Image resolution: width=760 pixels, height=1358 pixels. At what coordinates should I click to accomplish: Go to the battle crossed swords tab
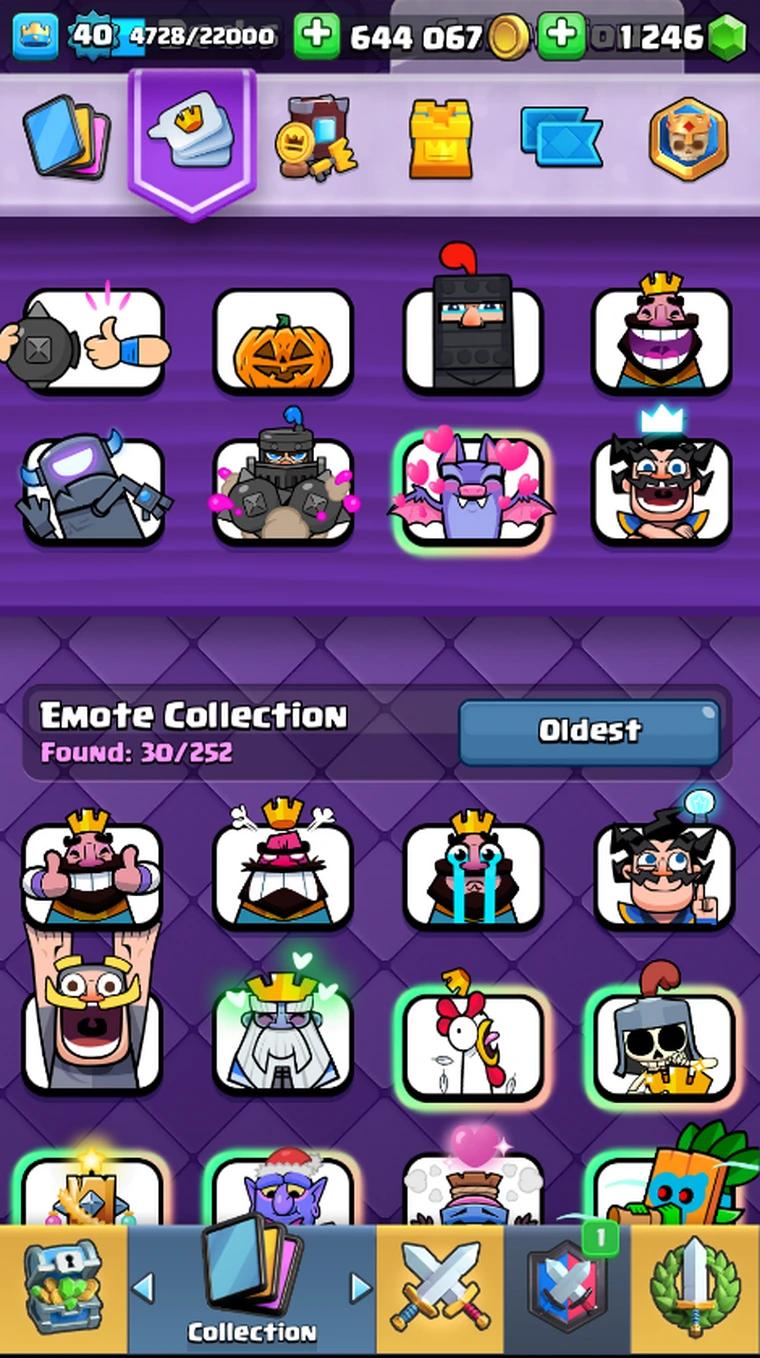point(440,1290)
